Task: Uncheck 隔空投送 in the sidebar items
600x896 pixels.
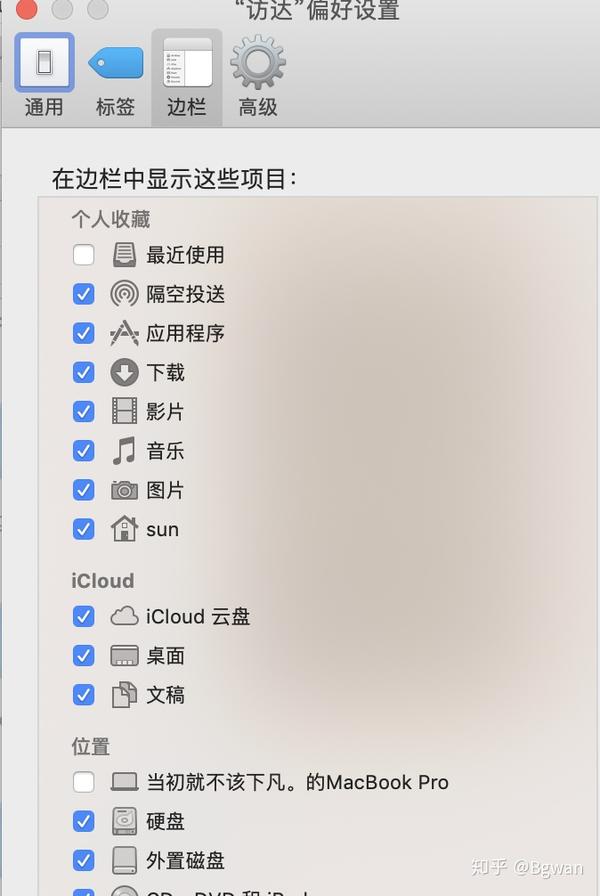Action: [84, 294]
